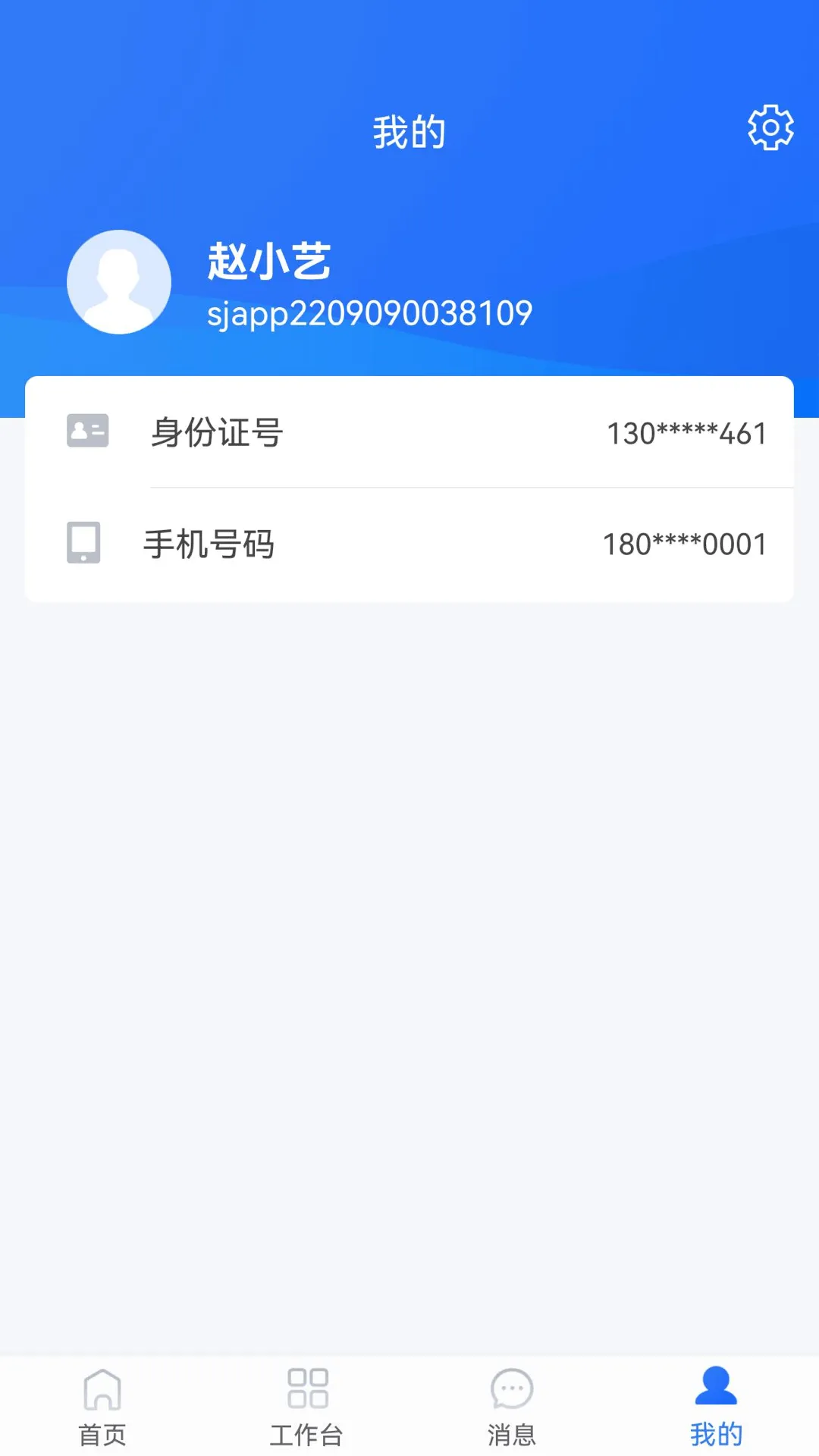819x1456 pixels.
Task: Click the user avatar placeholder image
Action: tap(118, 281)
